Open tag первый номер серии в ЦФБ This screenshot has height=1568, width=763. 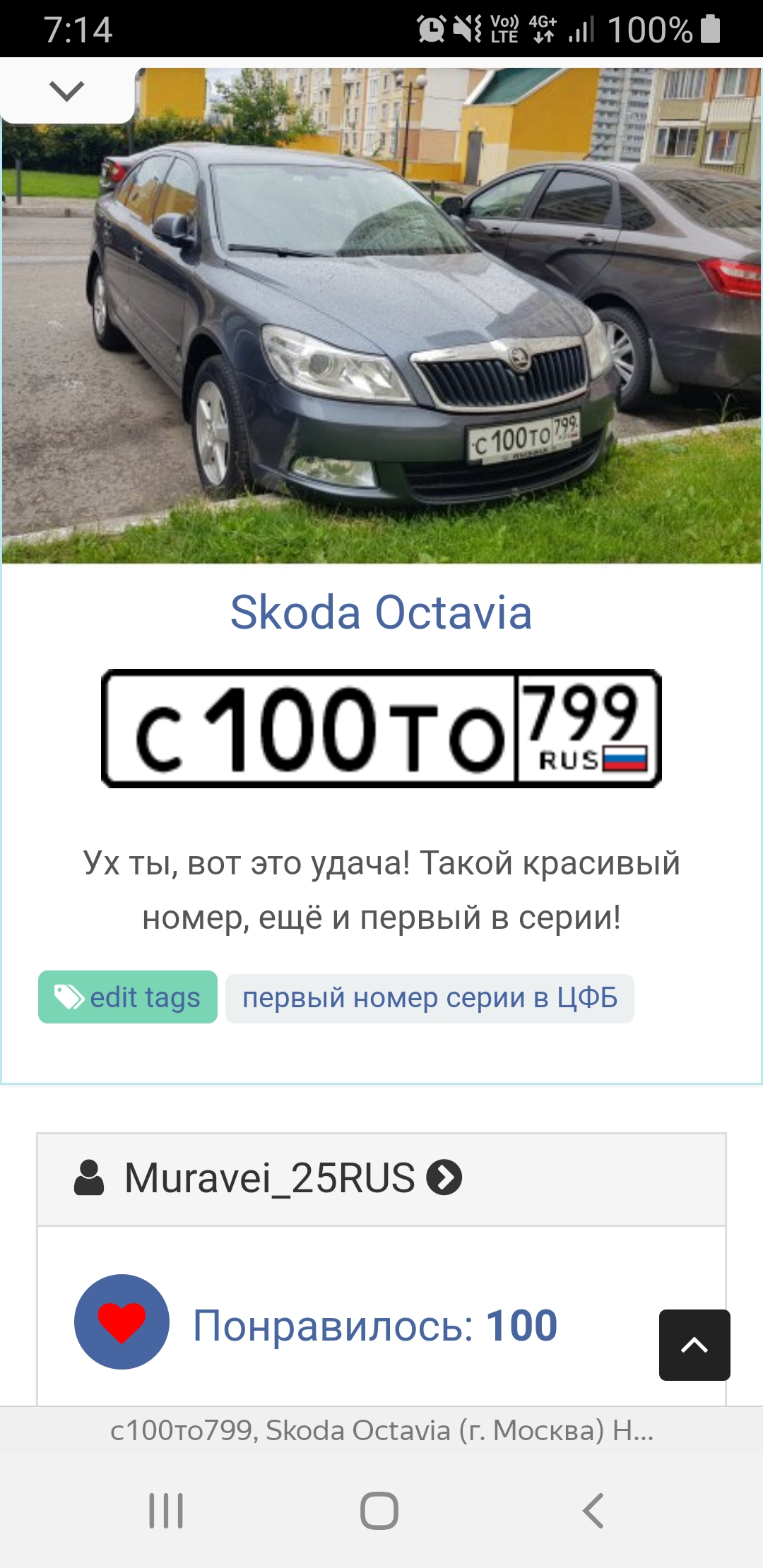click(x=430, y=998)
